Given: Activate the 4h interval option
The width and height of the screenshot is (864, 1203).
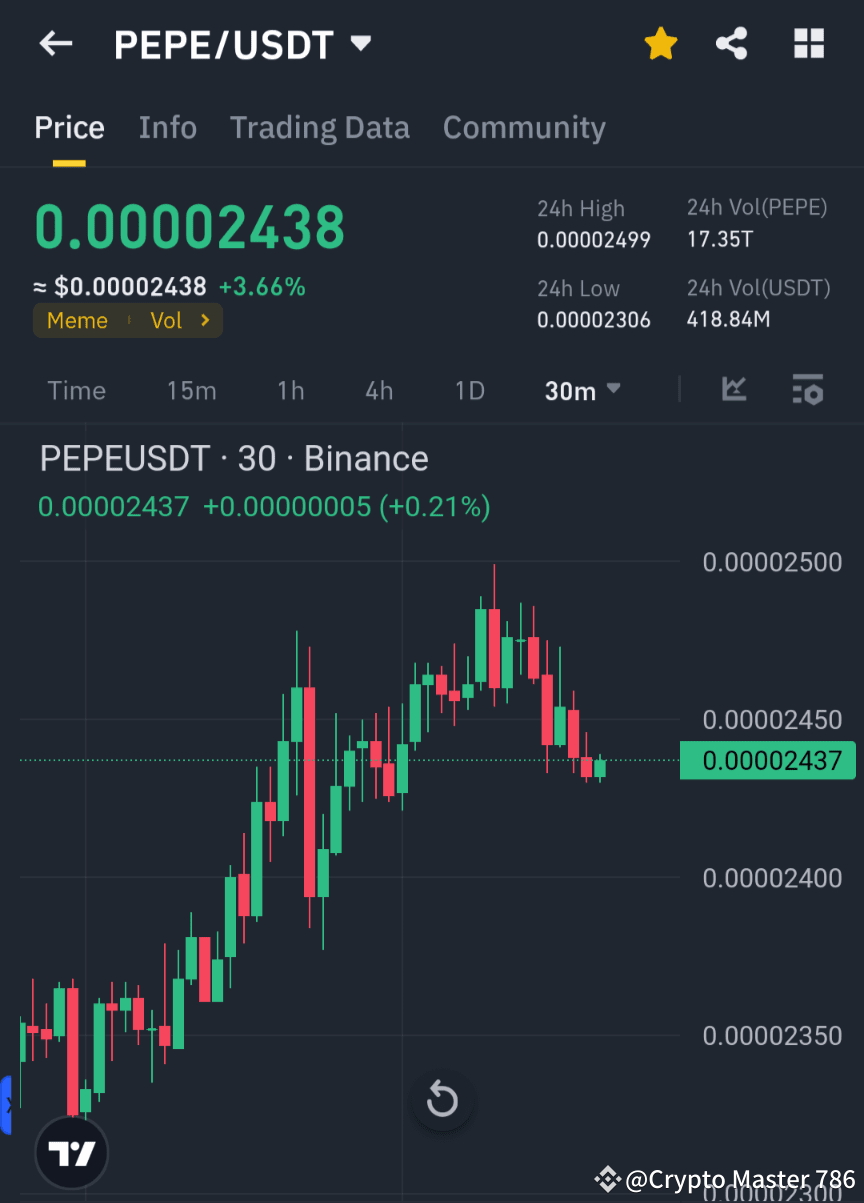Looking at the screenshot, I should (x=379, y=390).
